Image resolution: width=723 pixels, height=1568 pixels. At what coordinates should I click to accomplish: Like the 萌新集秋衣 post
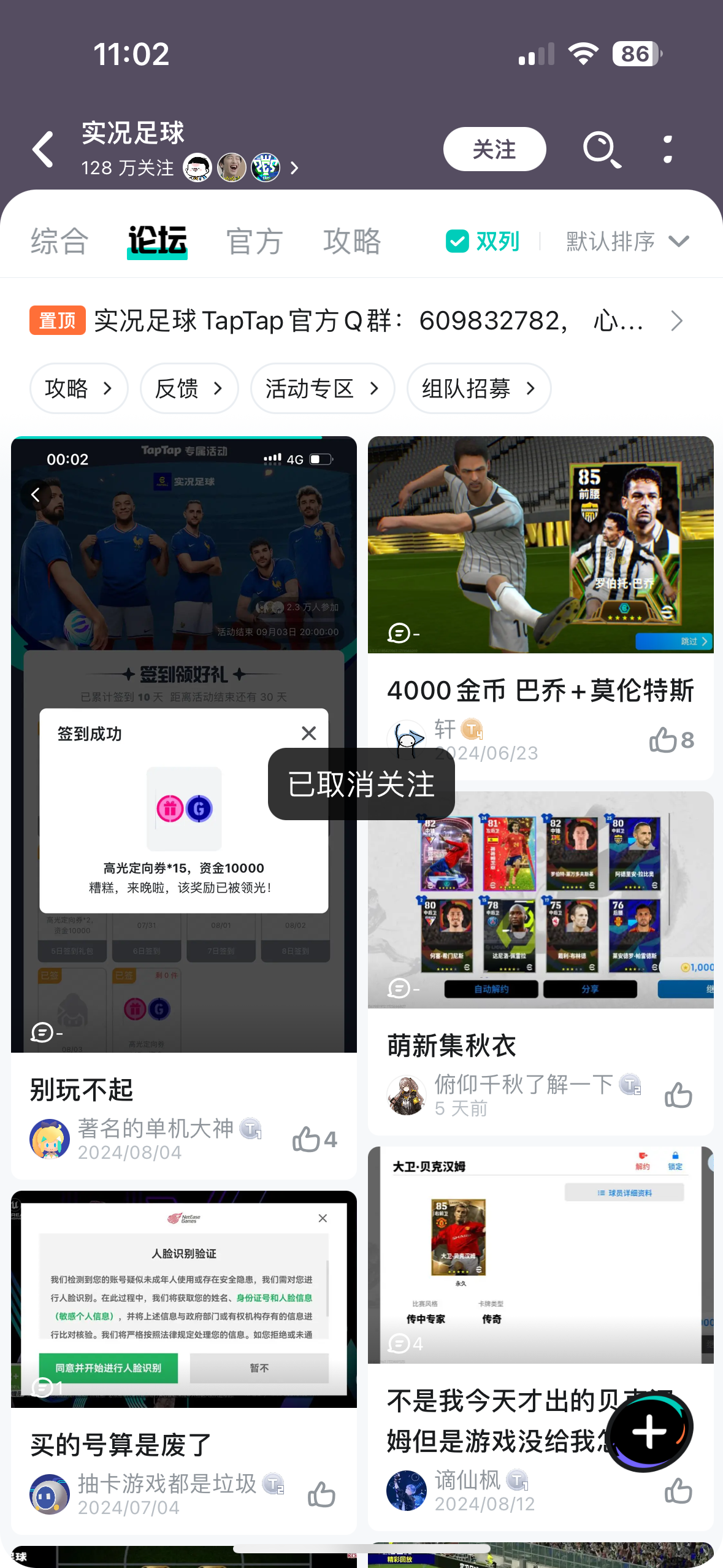click(678, 1094)
